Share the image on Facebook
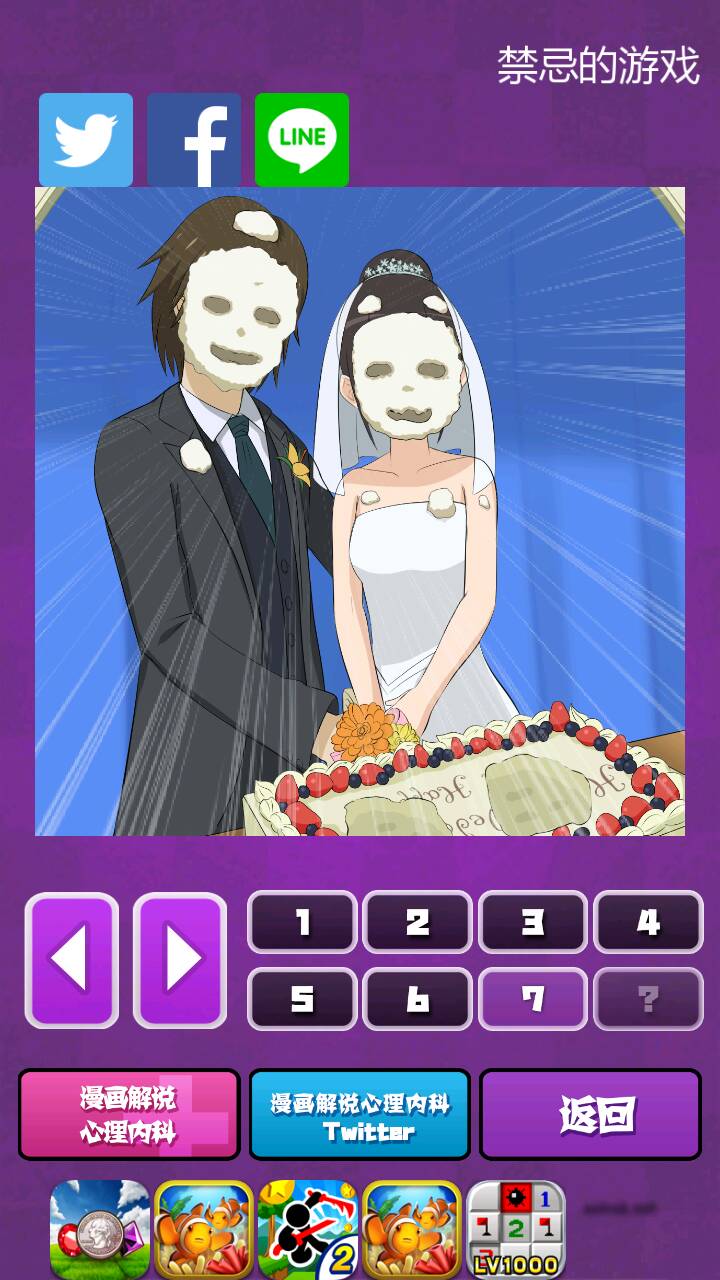Viewport: 720px width, 1280px height. coord(194,140)
